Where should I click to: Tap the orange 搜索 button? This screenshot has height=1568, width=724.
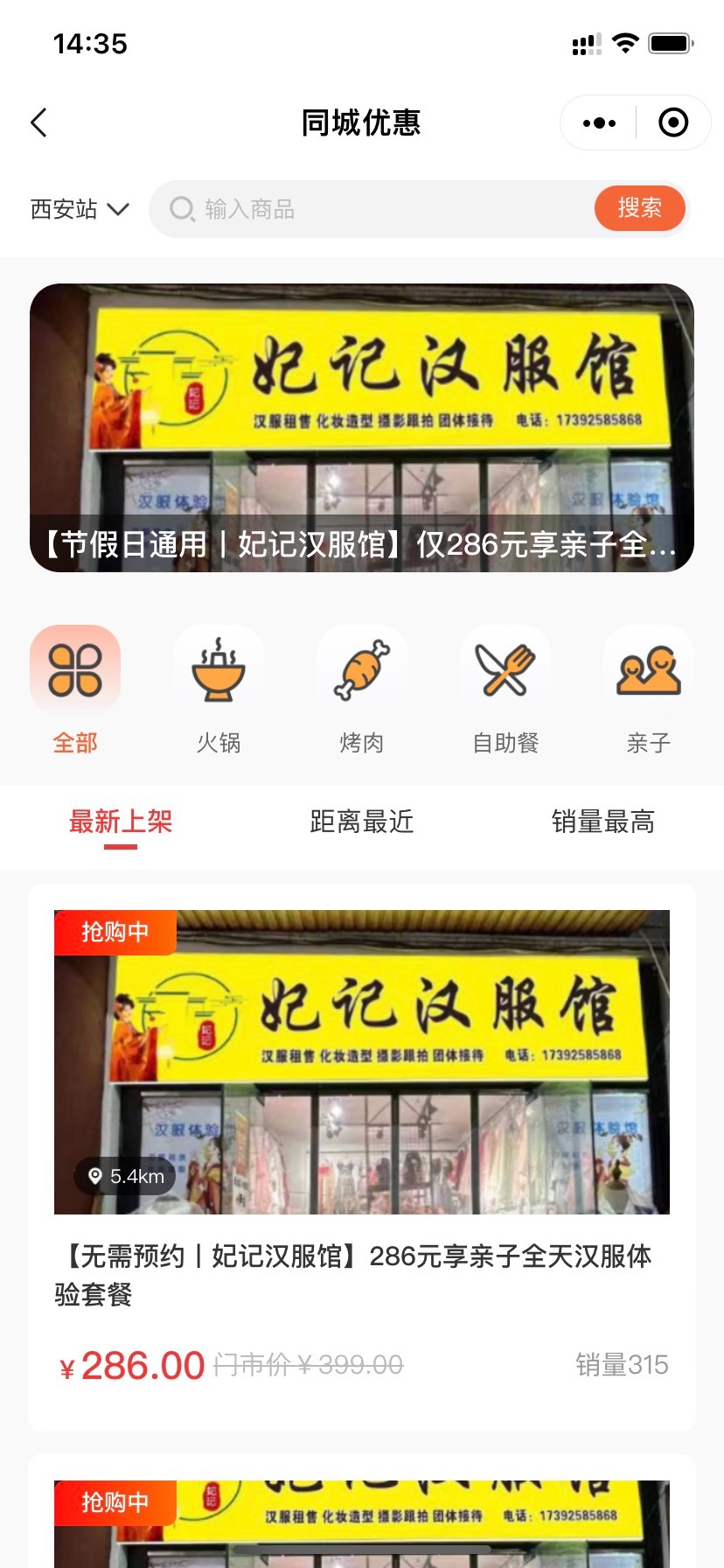(x=639, y=208)
